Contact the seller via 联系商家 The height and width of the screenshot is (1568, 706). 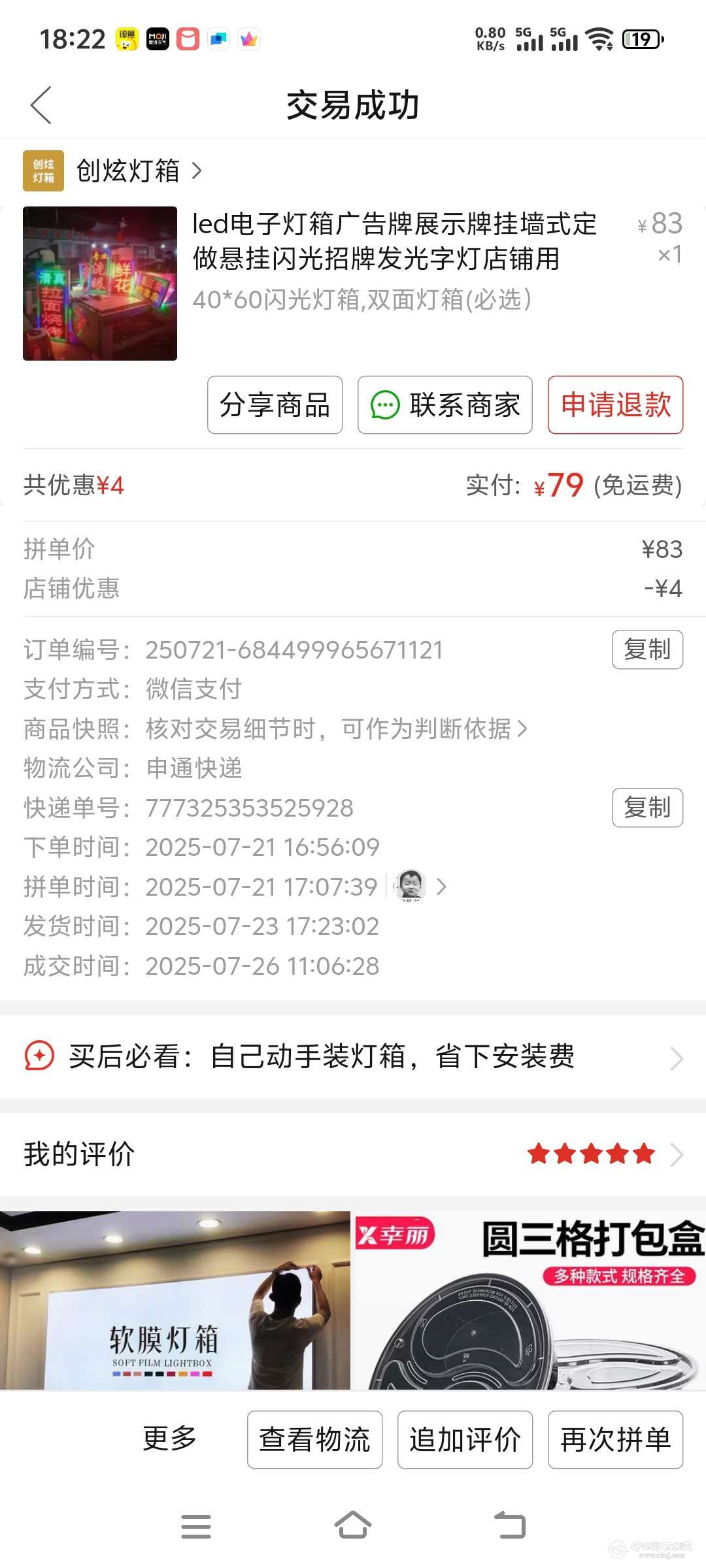tap(445, 405)
